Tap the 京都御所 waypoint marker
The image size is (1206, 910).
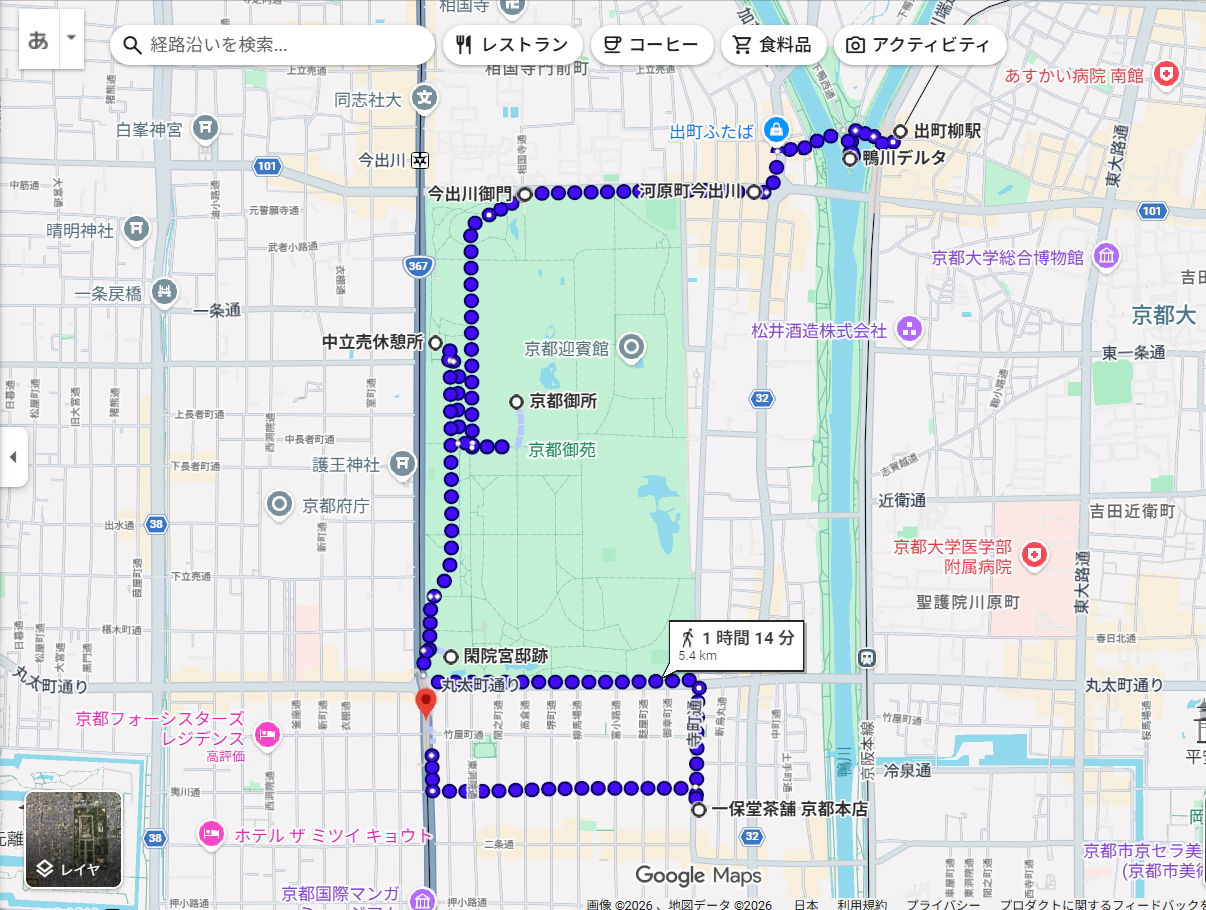(x=516, y=402)
